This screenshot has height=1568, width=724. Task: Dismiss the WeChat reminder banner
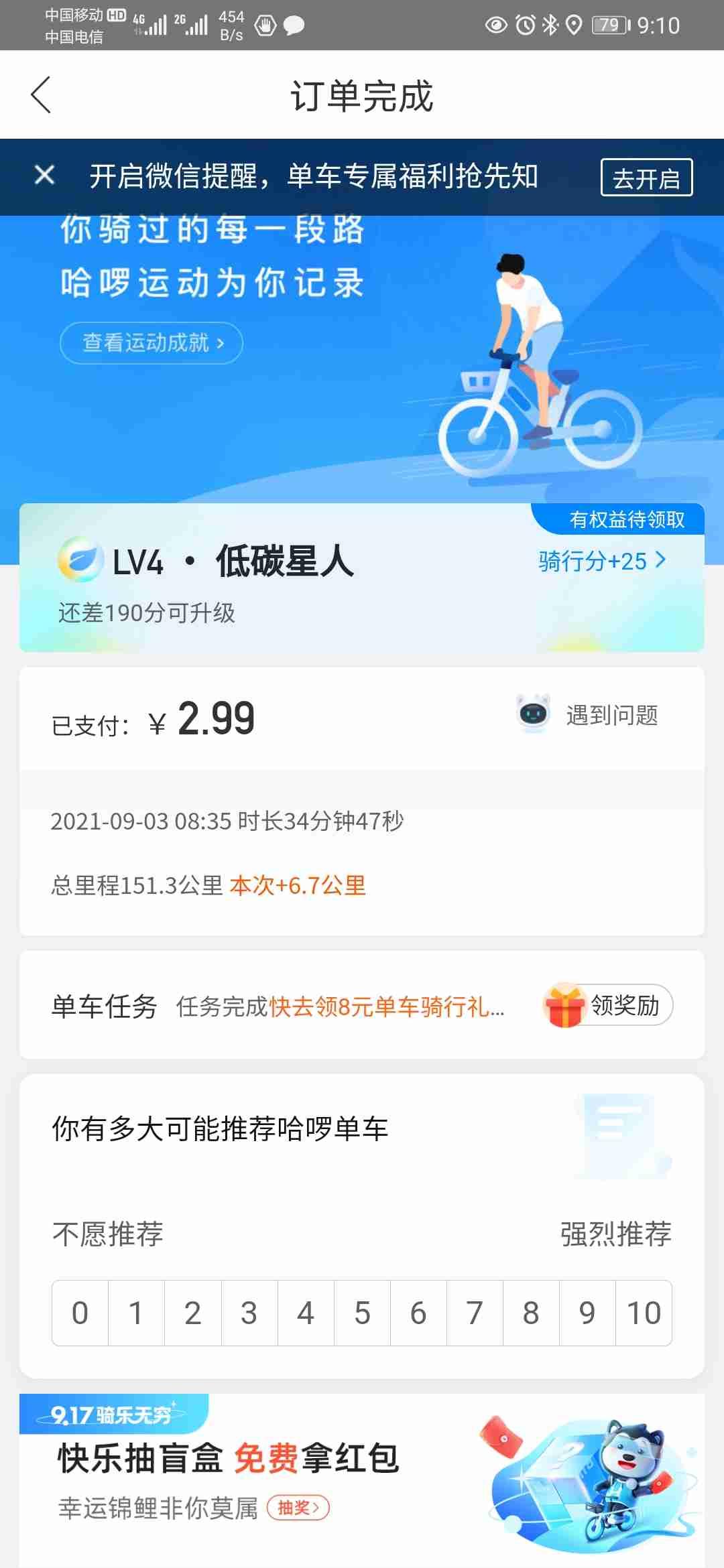[45, 176]
